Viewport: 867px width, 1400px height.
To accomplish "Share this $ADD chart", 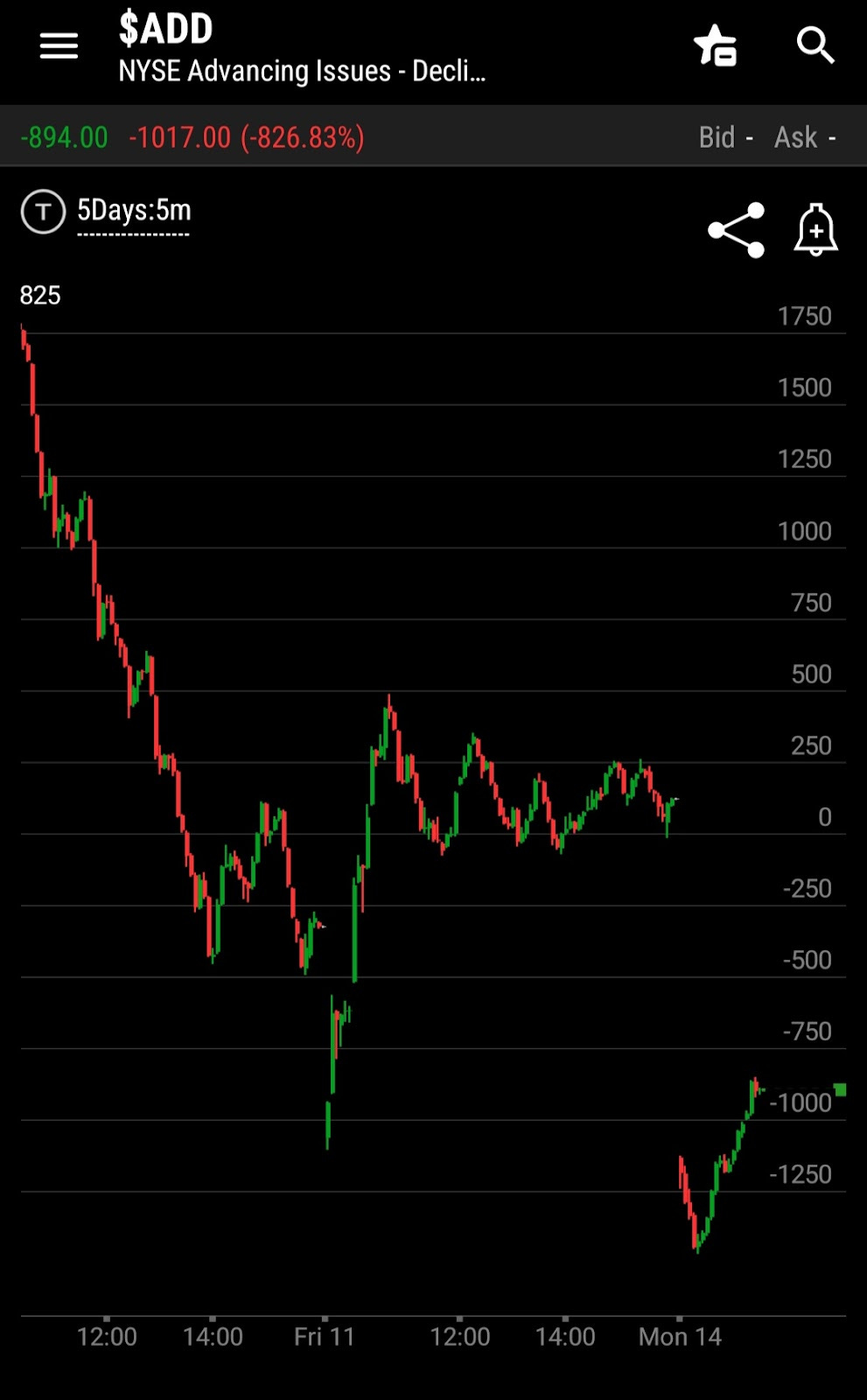I will [x=737, y=230].
